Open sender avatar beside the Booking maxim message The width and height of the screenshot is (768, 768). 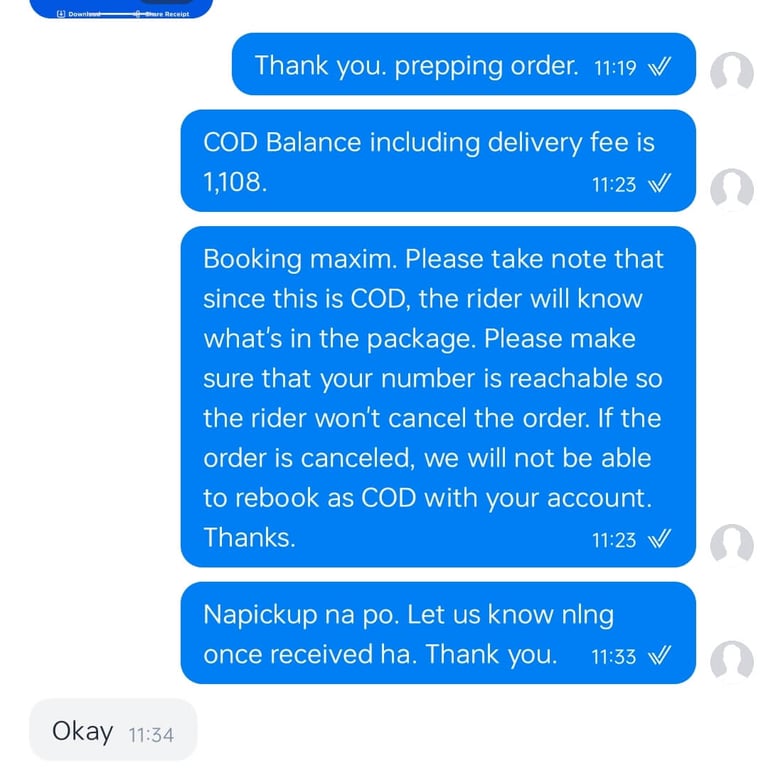click(x=731, y=544)
